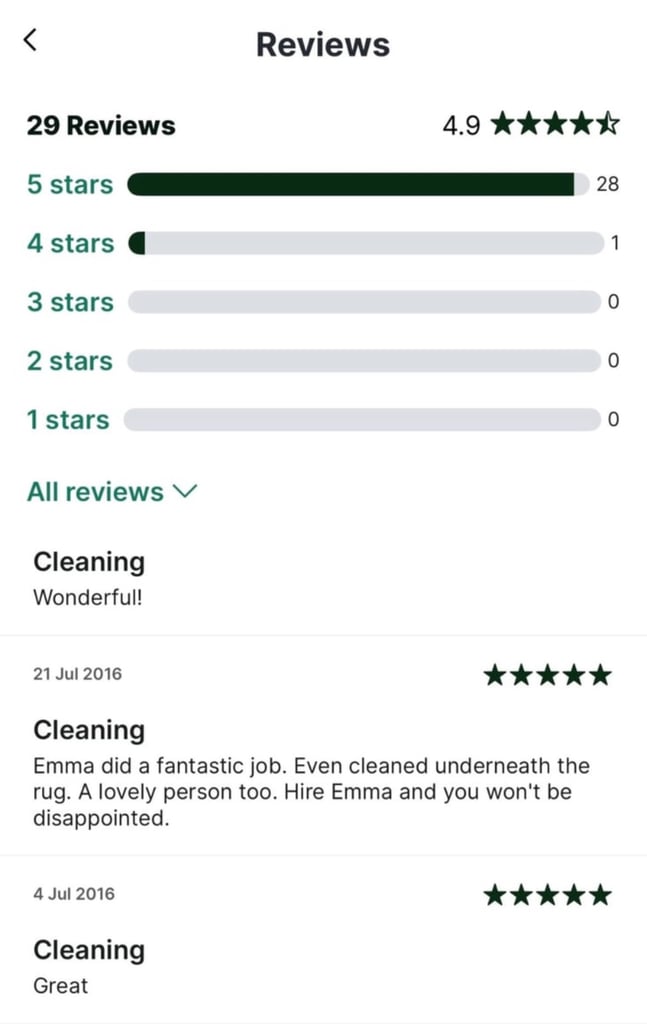Filter reviews by 2 stars
Image resolution: width=647 pixels, height=1024 pixels.
[70, 361]
